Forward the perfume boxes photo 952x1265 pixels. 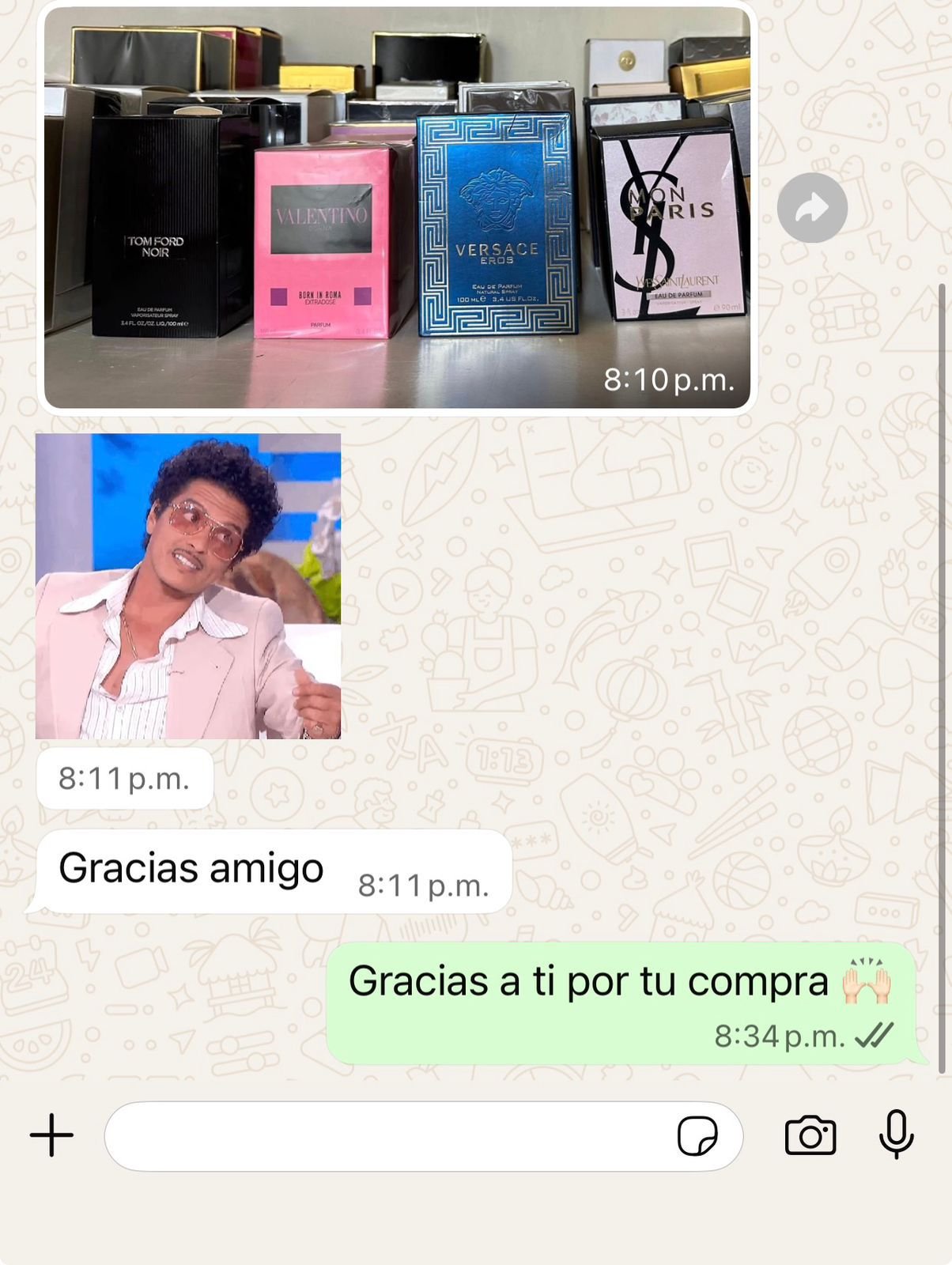[812, 208]
